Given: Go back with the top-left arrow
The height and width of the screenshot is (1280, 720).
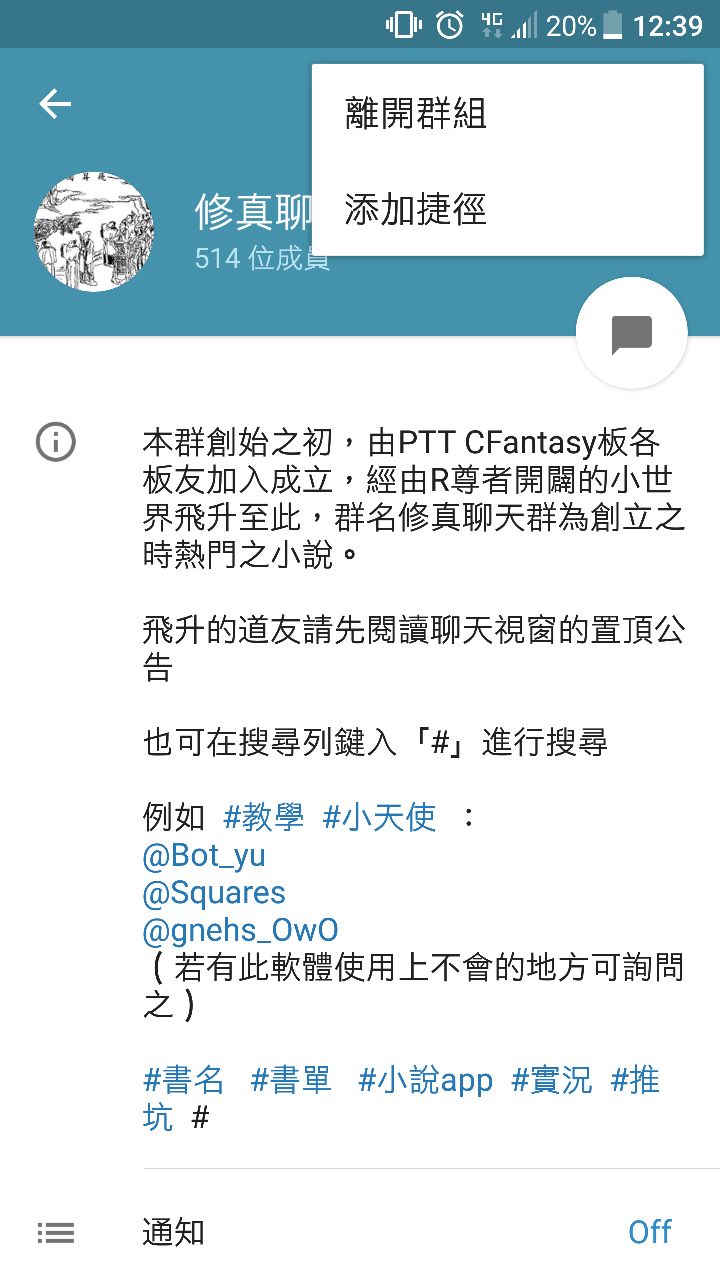Looking at the screenshot, I should 55,104.
